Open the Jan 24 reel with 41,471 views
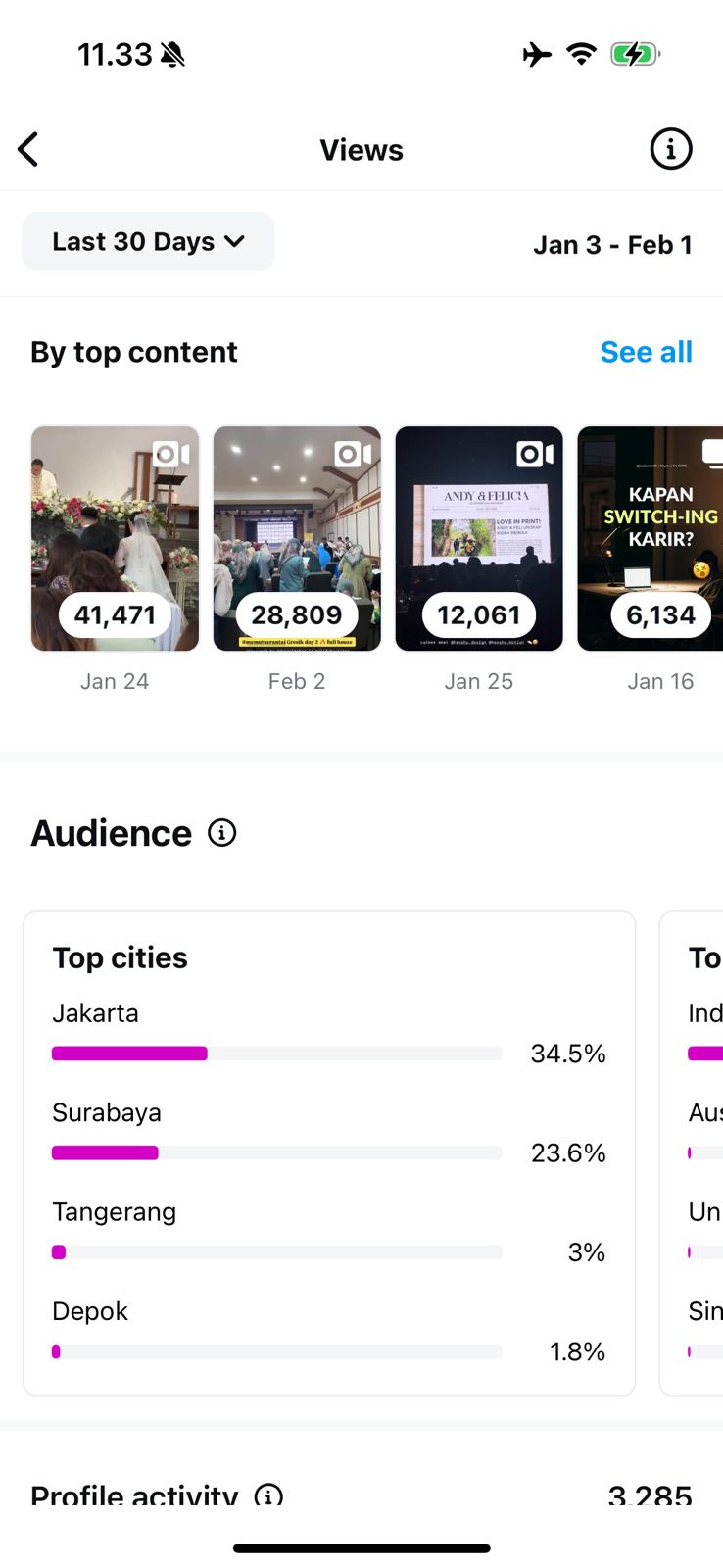The image size is (723, 1568). (116, 538)
